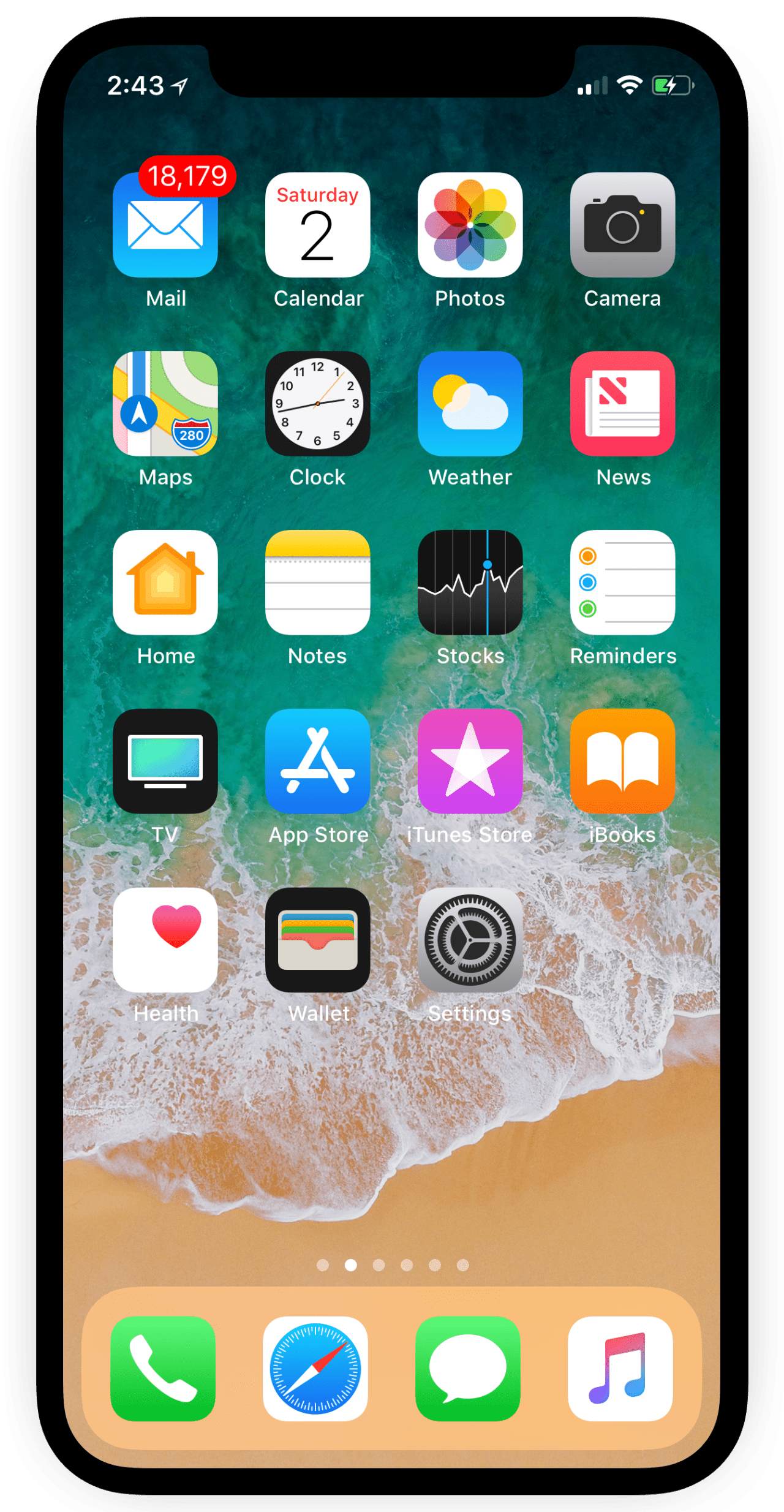Launch the Camera app

pyautogui.click(x=622, y=225)
